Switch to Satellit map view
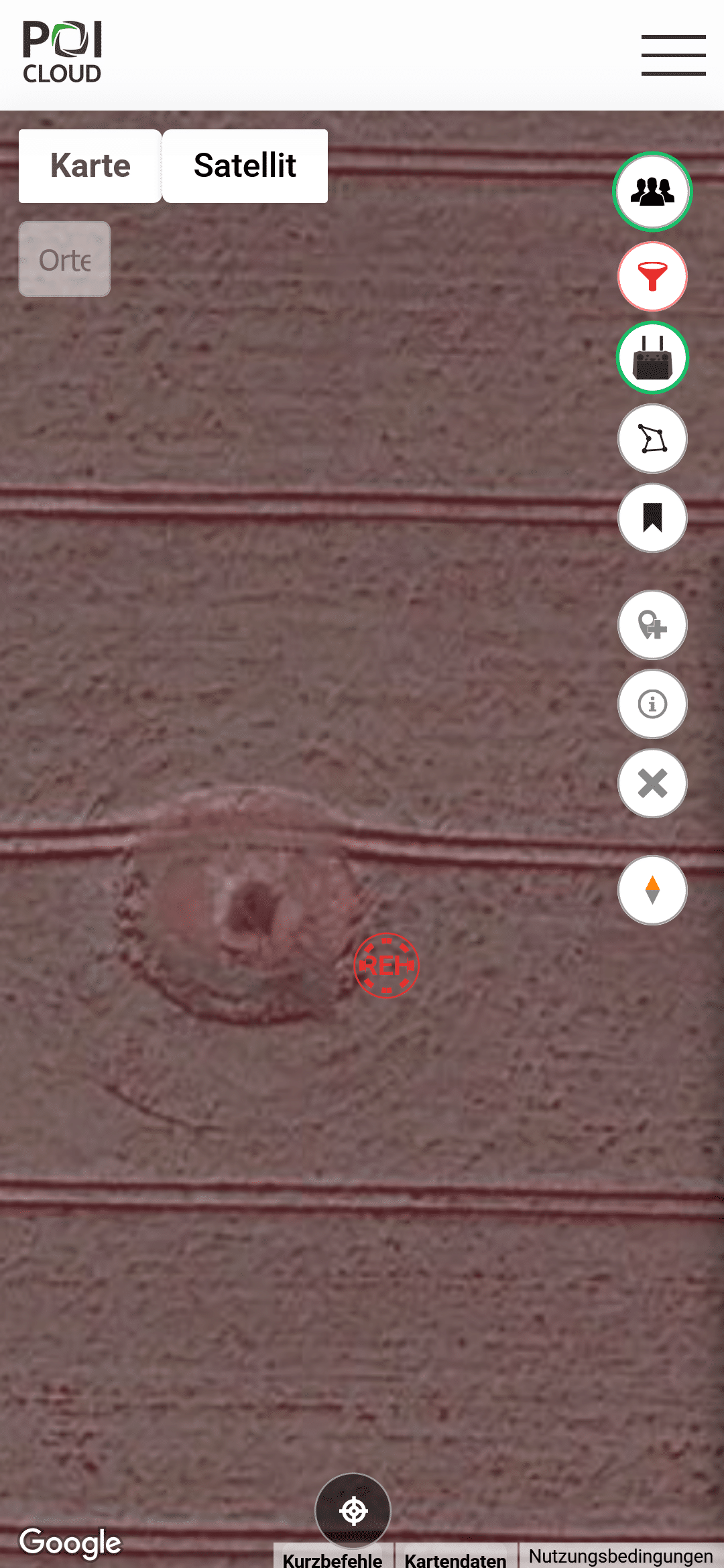Screen dimensions: 724x1568 (245, 166)
